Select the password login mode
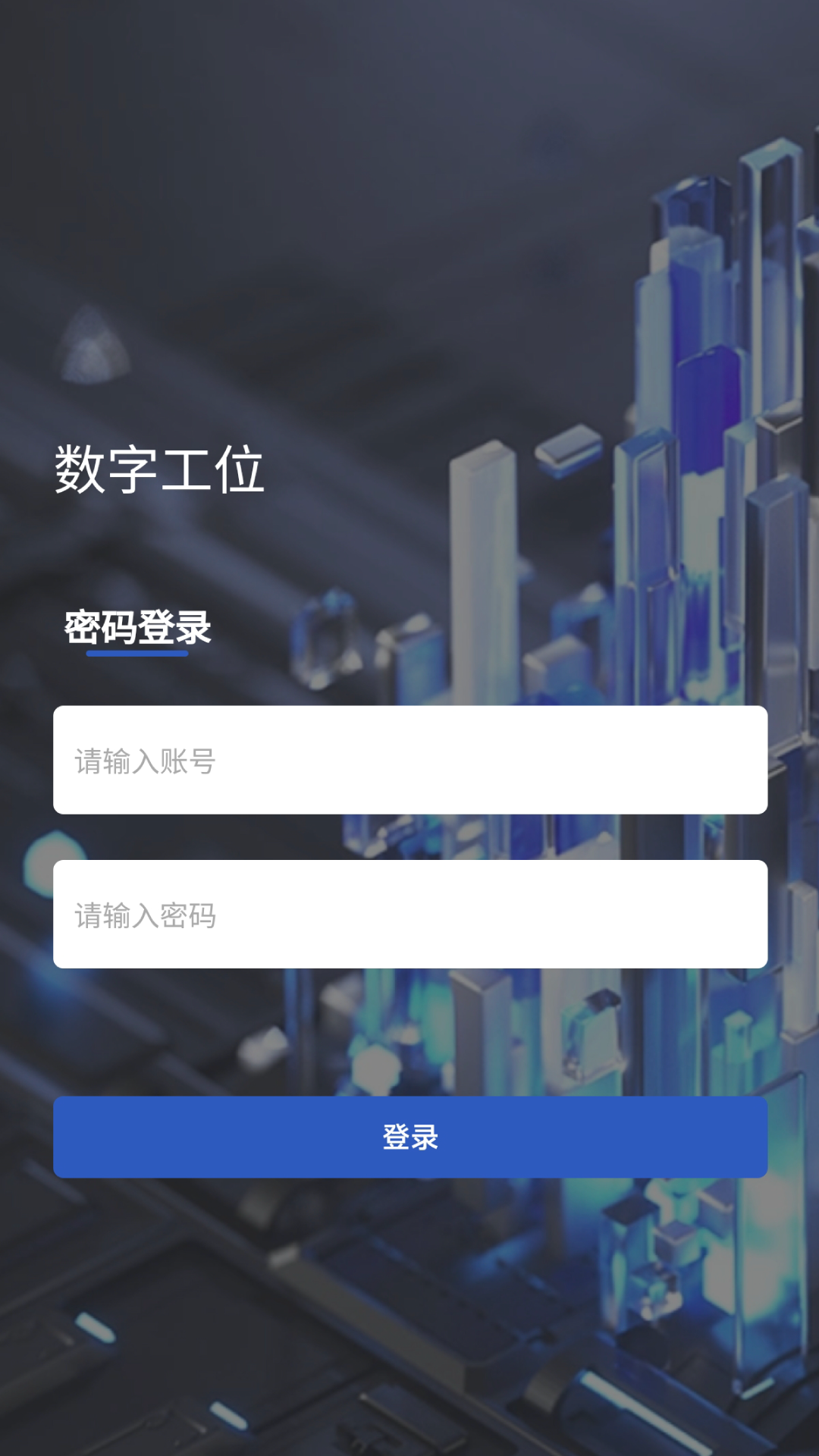Viewport: 819px width, 1456px height. 138,627
